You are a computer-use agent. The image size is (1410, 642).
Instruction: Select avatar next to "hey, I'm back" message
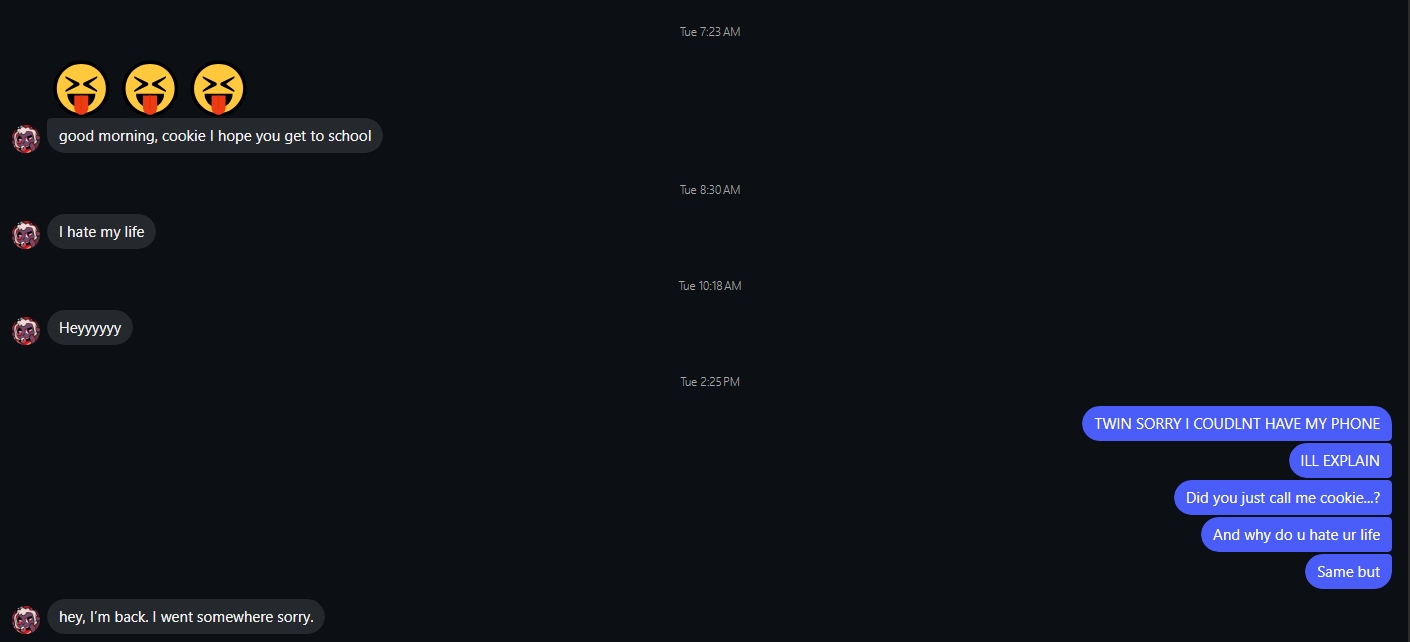[25, 619]
